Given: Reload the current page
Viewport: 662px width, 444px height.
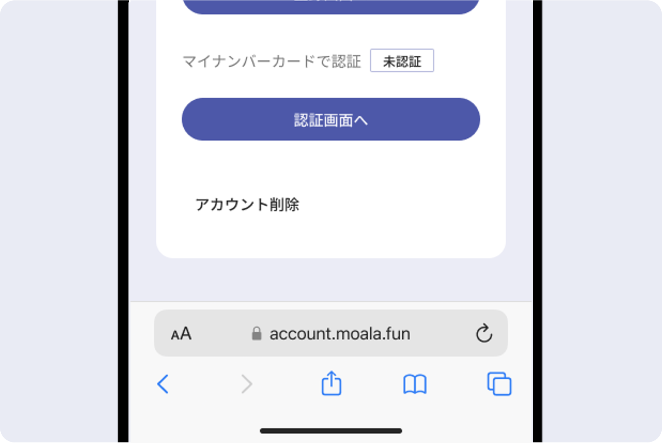Looking at the screenshot, I should (x=484, y=334).
